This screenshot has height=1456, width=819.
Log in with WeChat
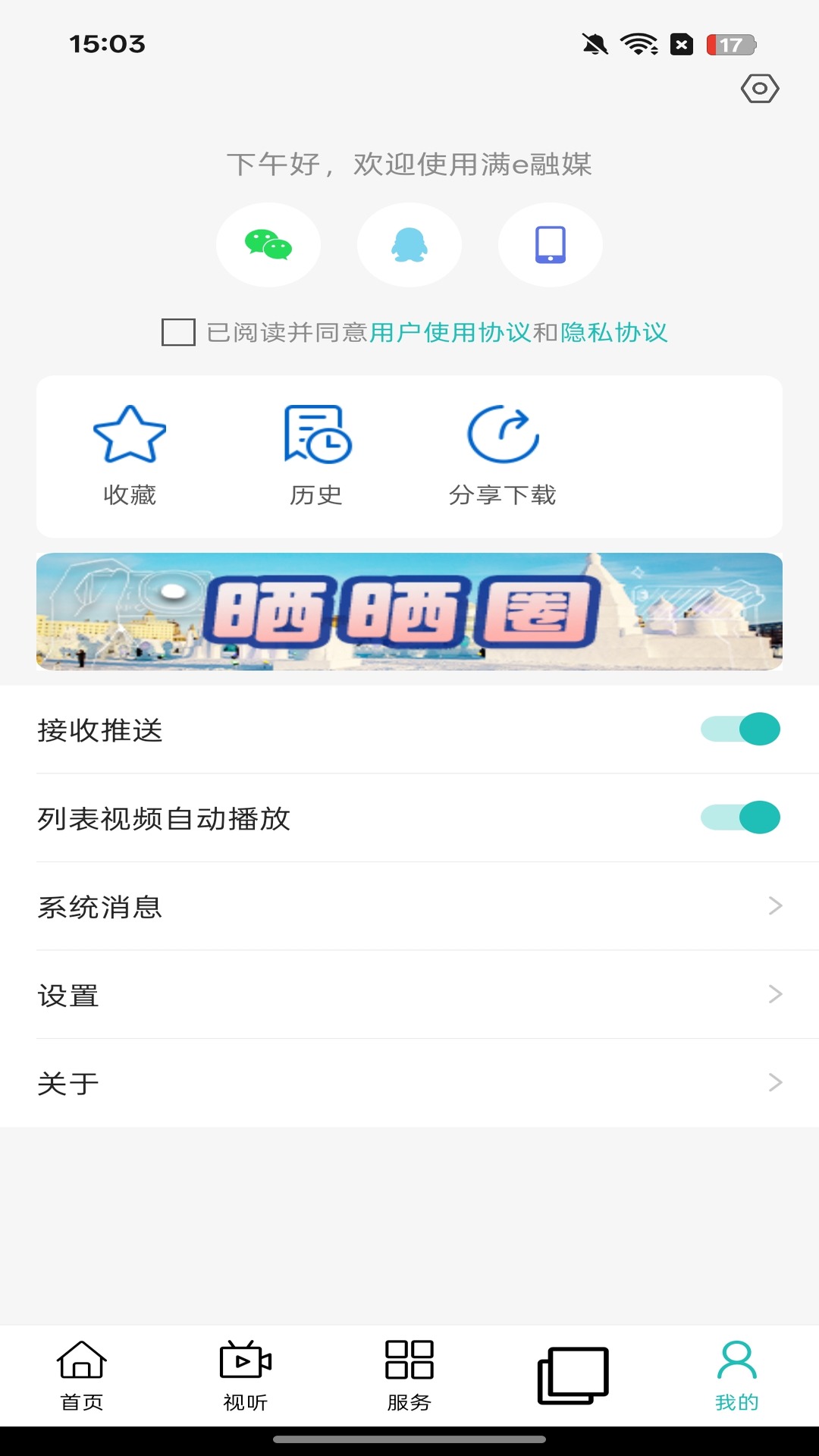tap(268, 245)
